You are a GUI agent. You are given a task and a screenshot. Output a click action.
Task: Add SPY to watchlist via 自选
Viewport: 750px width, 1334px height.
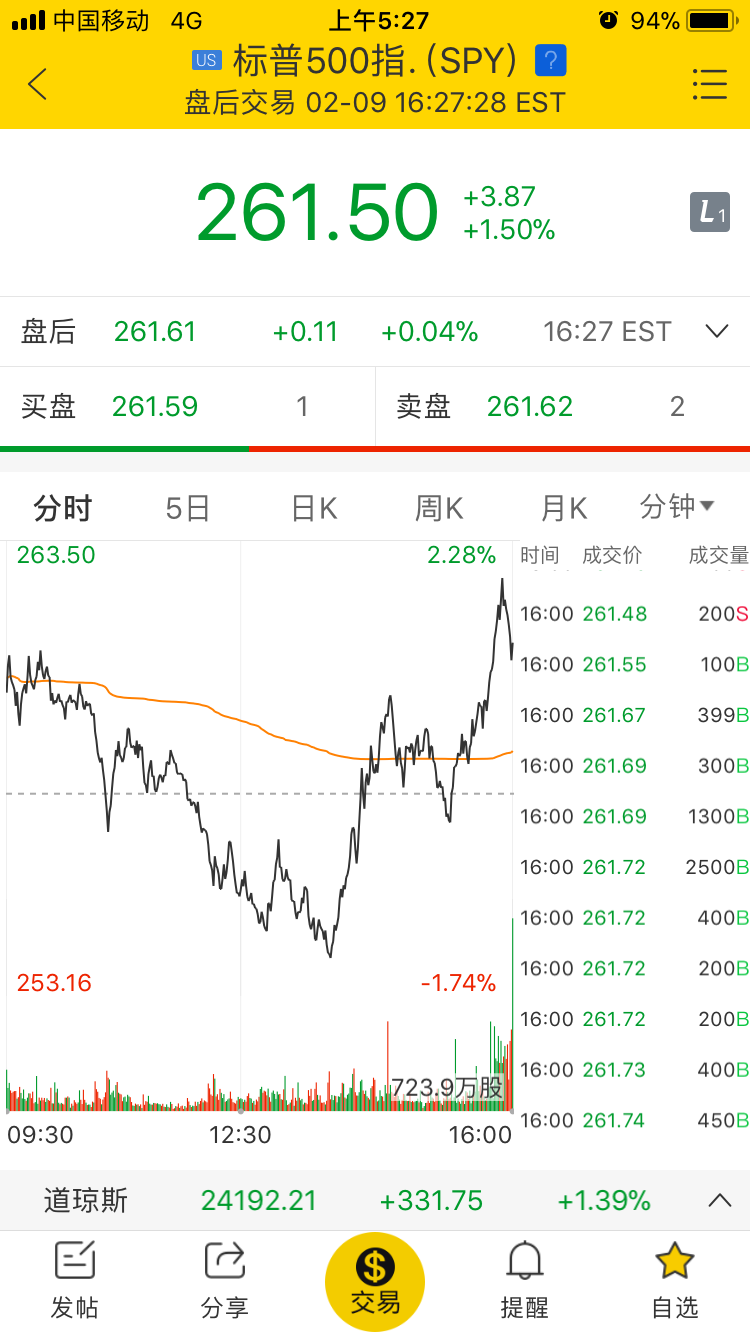pyautogui.click(x=675, y=1281)
